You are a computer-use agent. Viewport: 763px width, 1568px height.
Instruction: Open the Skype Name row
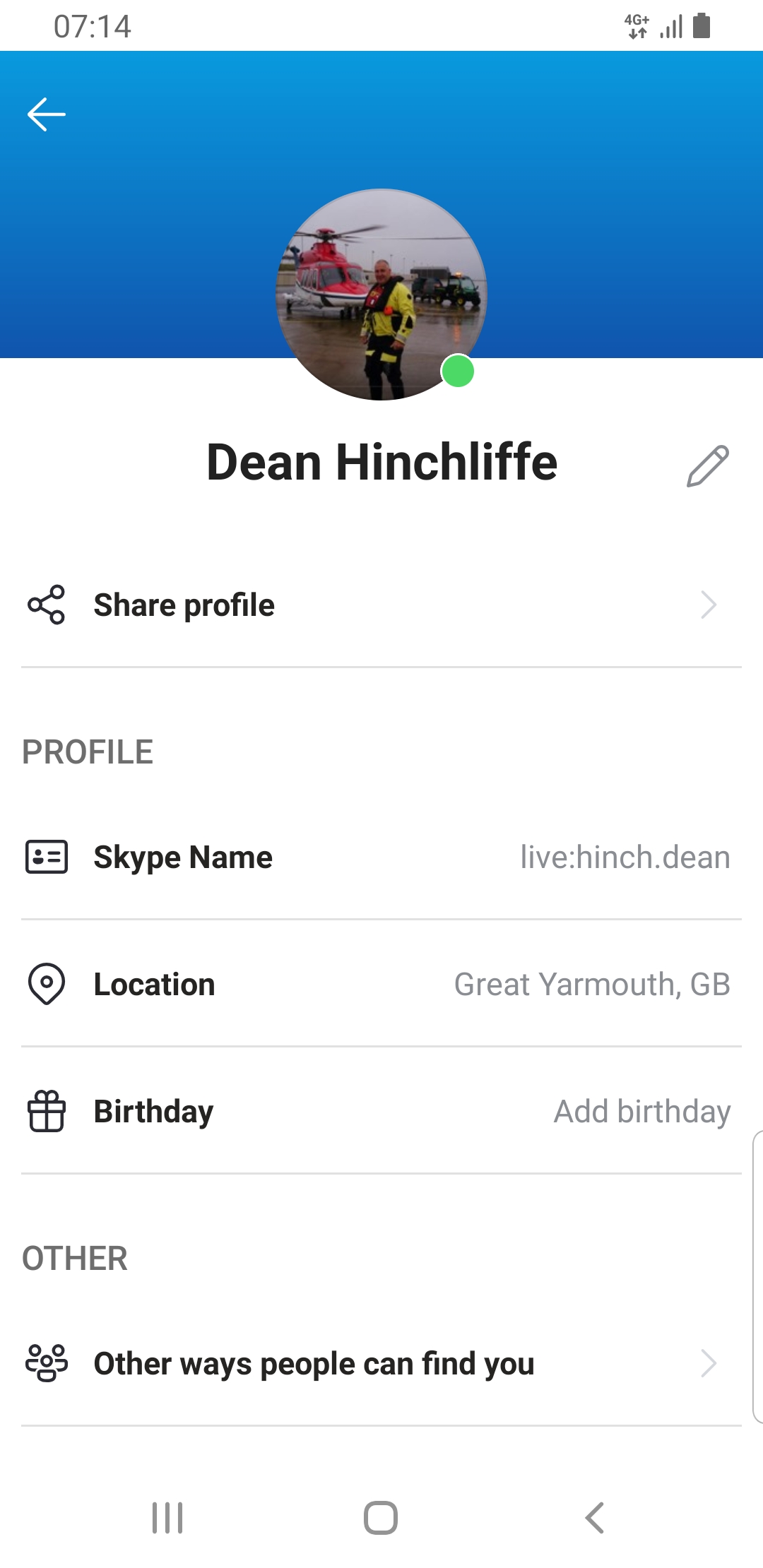click(381, 857)
